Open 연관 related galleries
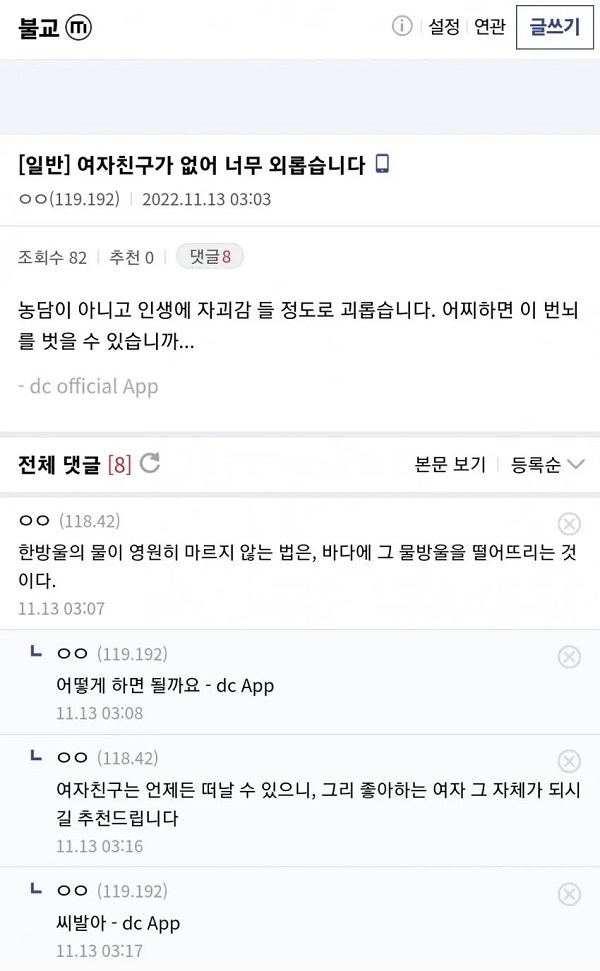The height and width of the screenshot is (971, 600). tap(490, 27)
